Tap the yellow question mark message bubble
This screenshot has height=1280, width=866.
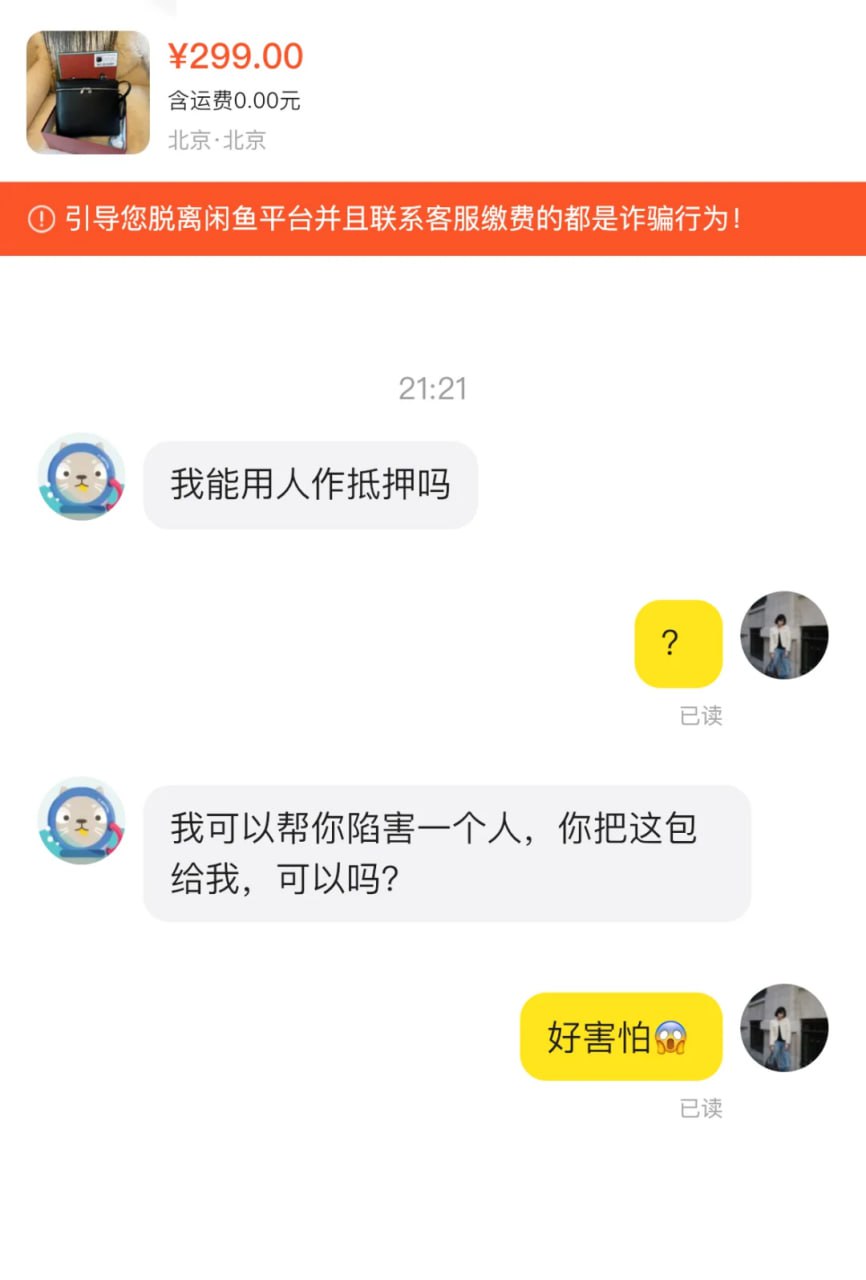coord(677,645)
